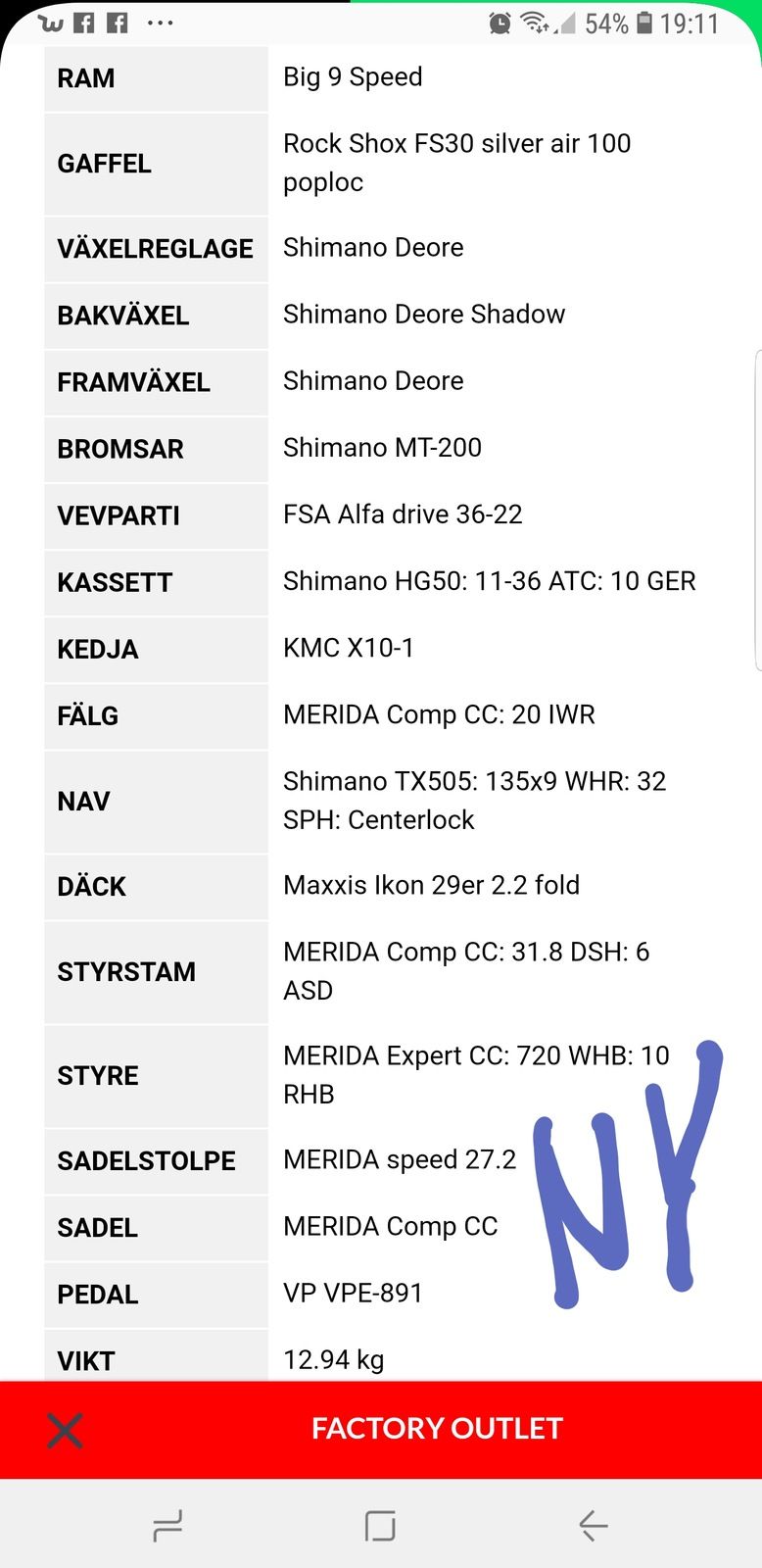Close the Factory Outlet banner
Screen dimensions: 762x1568
pos(65,1430)
